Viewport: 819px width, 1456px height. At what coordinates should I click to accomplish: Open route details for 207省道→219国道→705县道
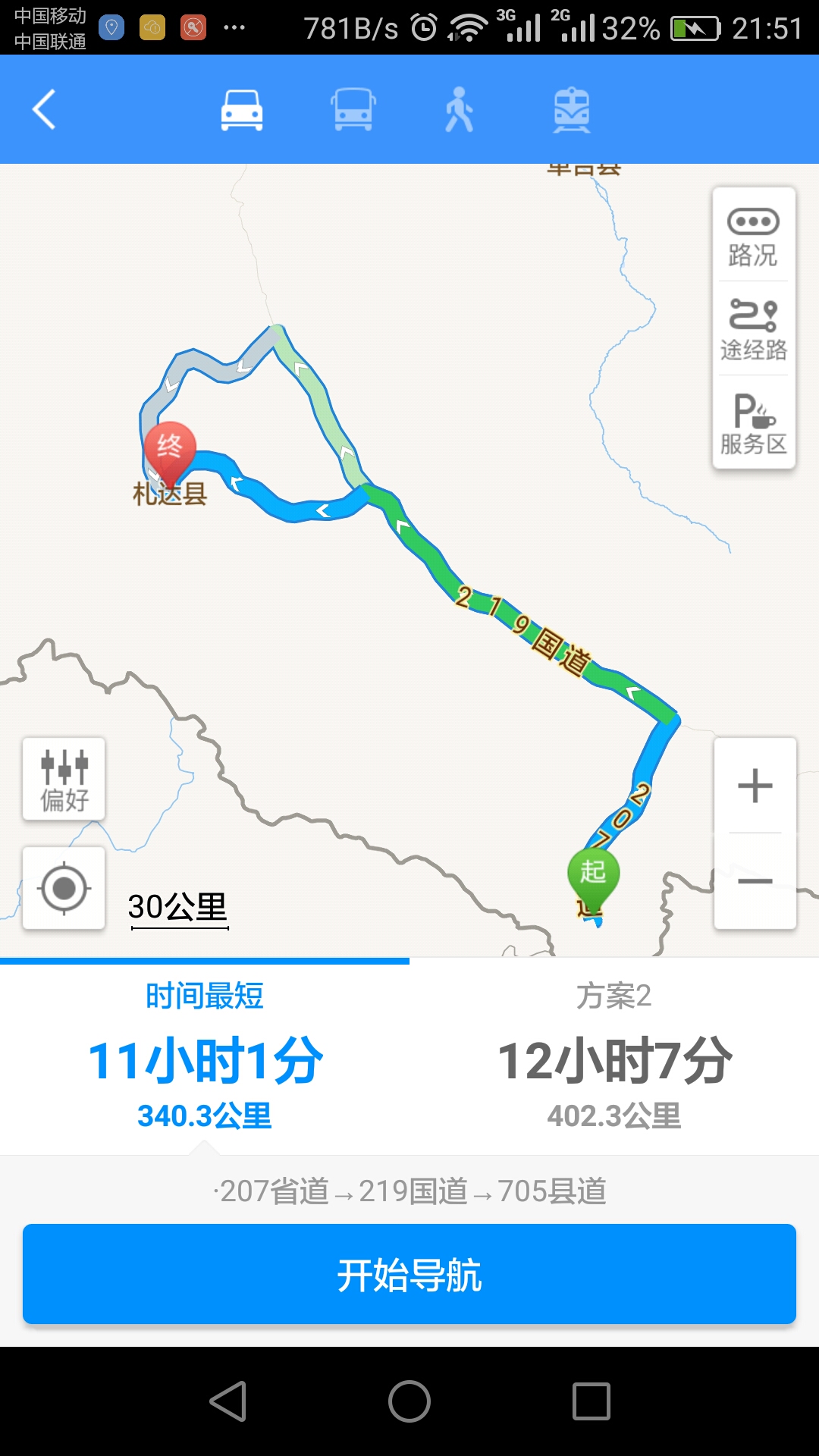click(409, 1191)
